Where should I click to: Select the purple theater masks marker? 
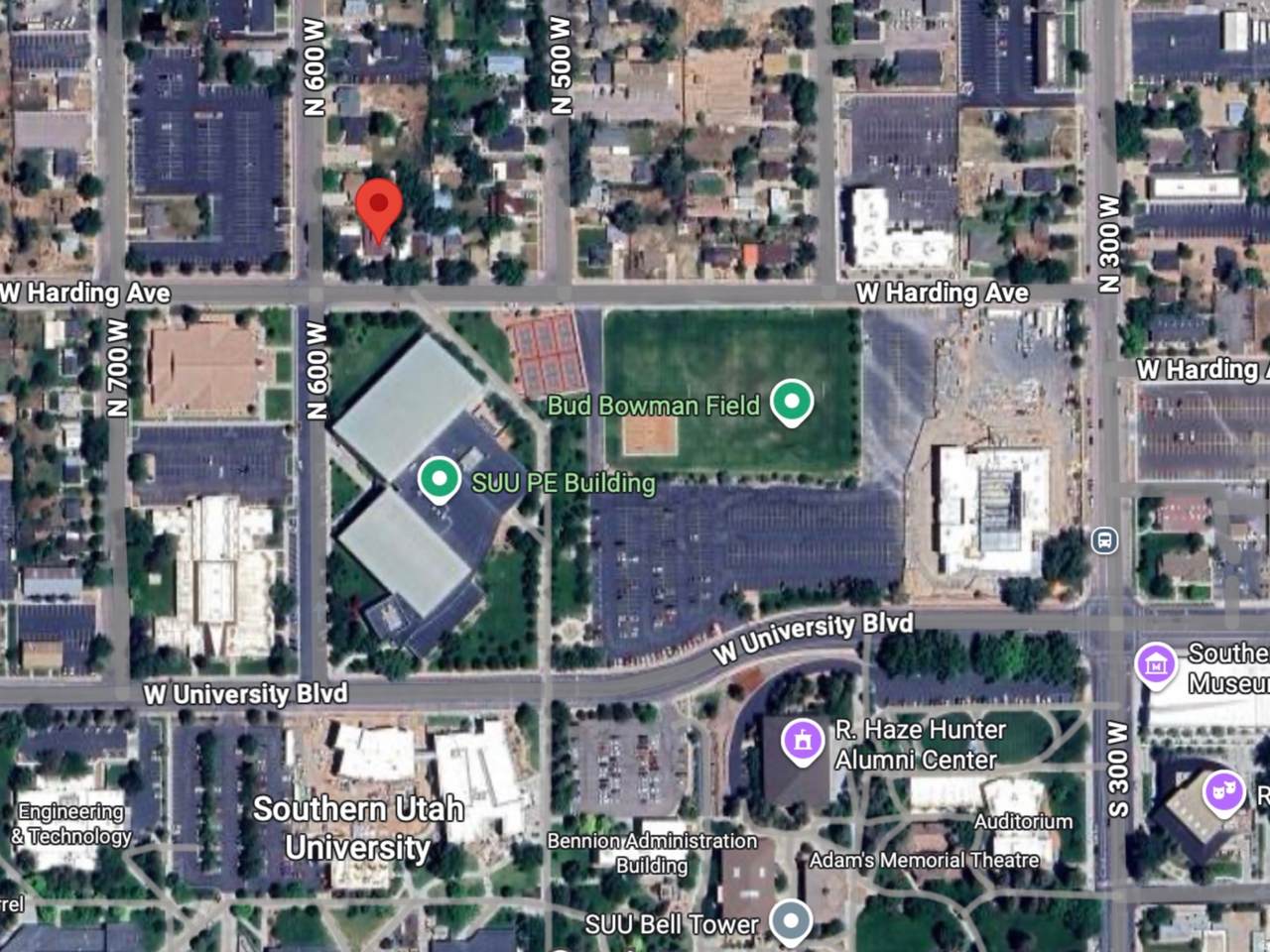click(1223, 792)
